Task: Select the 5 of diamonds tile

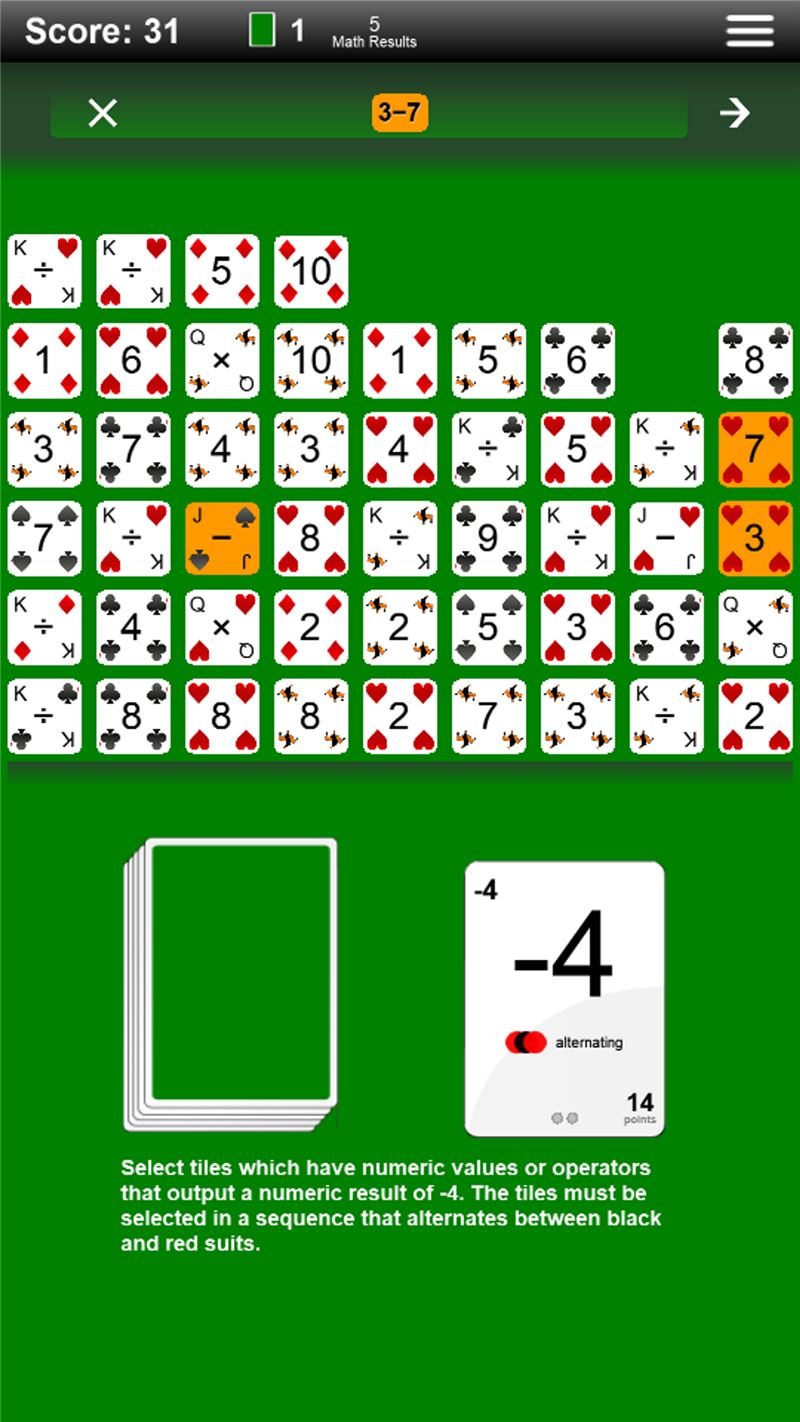Action: point(222,271)
